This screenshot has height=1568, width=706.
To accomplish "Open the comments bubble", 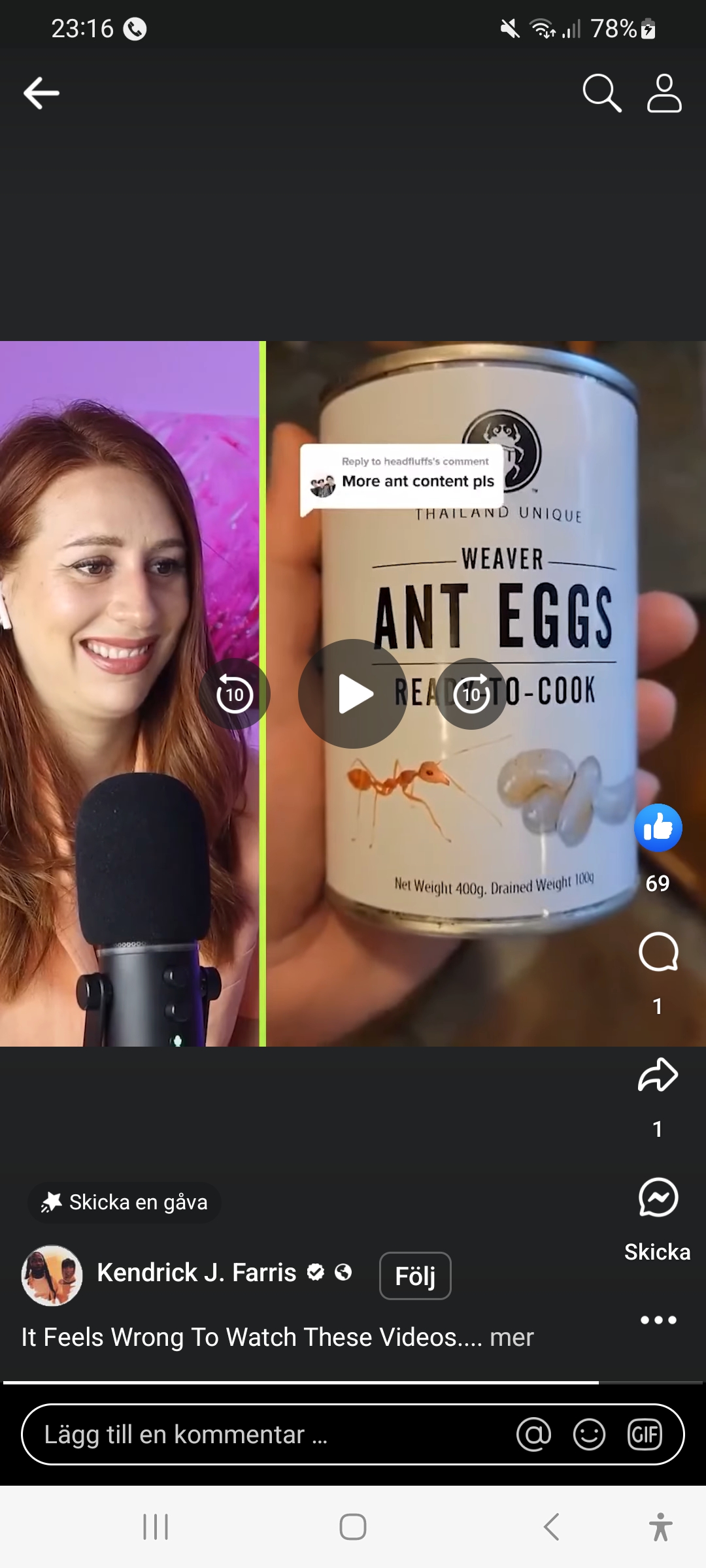I will tap(658, 952).
